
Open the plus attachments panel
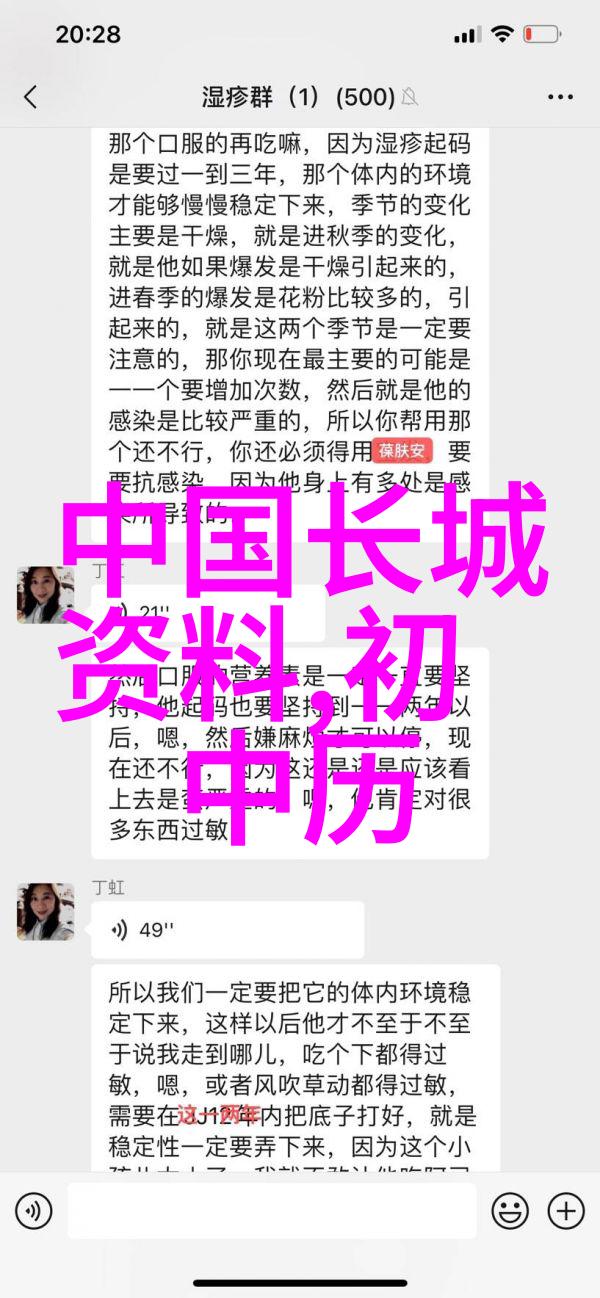[x=565, y=1212]
